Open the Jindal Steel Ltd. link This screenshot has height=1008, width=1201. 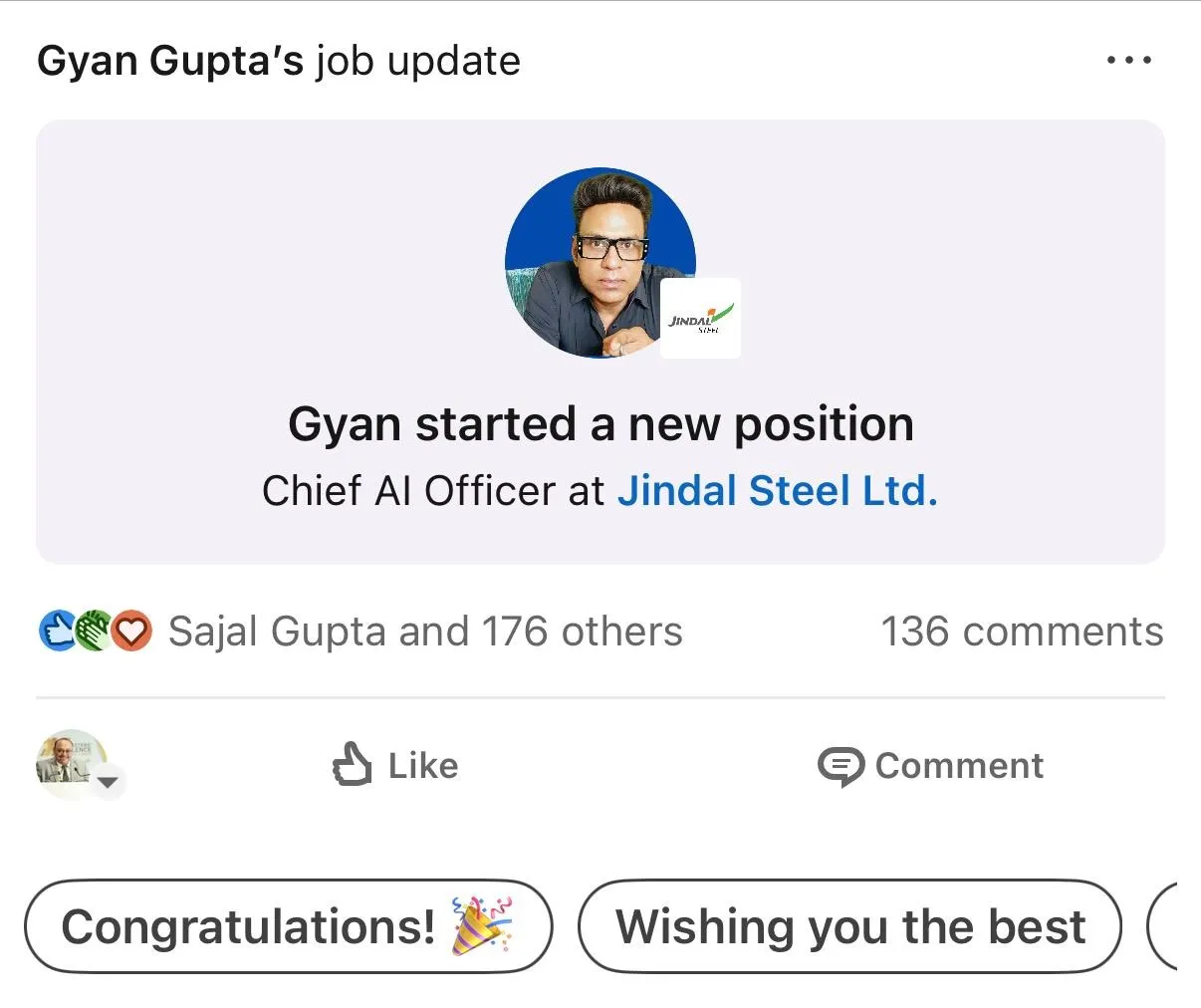777,491
